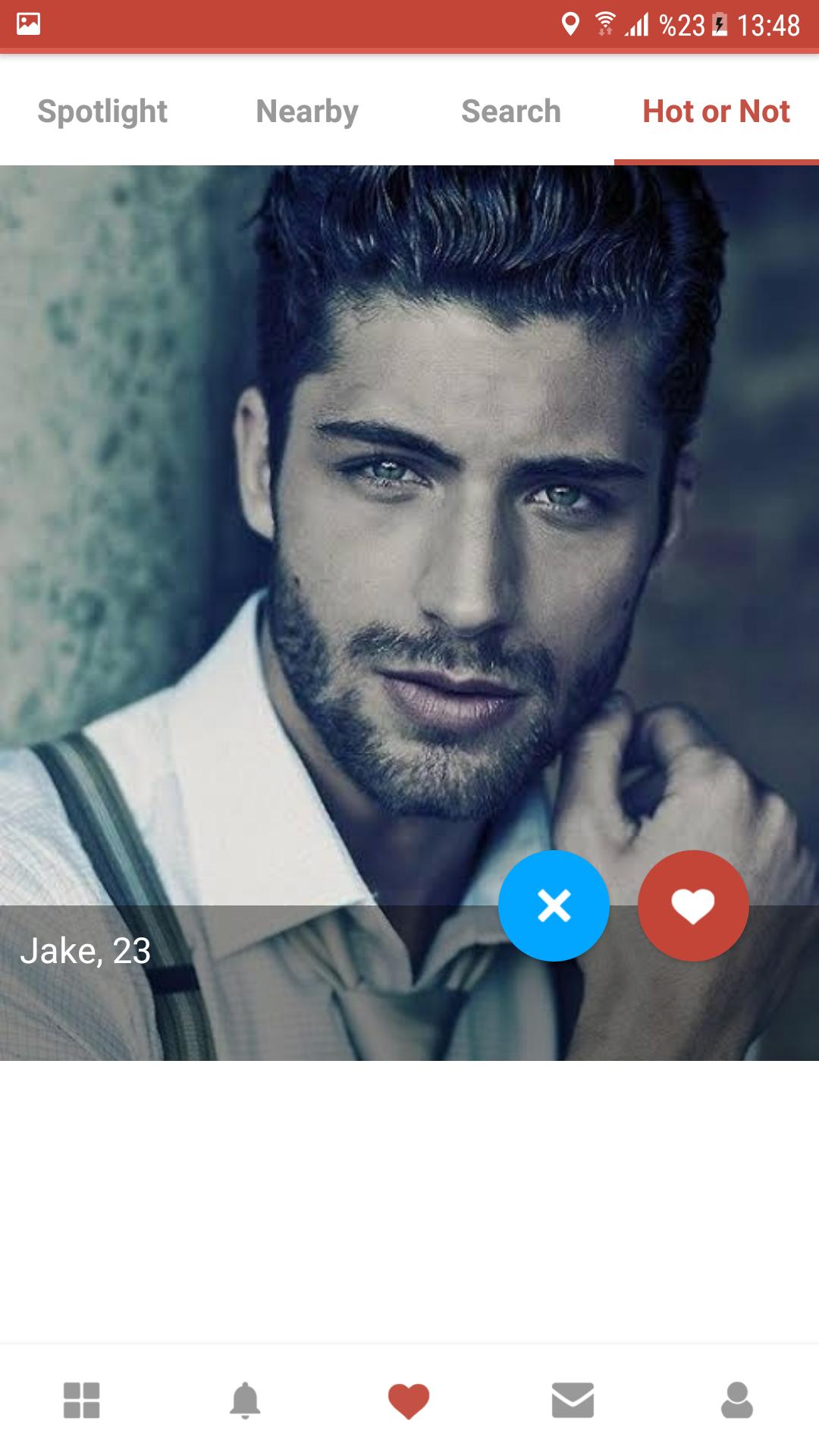Like Jake with the red heart button

click(x=693, y=905)
